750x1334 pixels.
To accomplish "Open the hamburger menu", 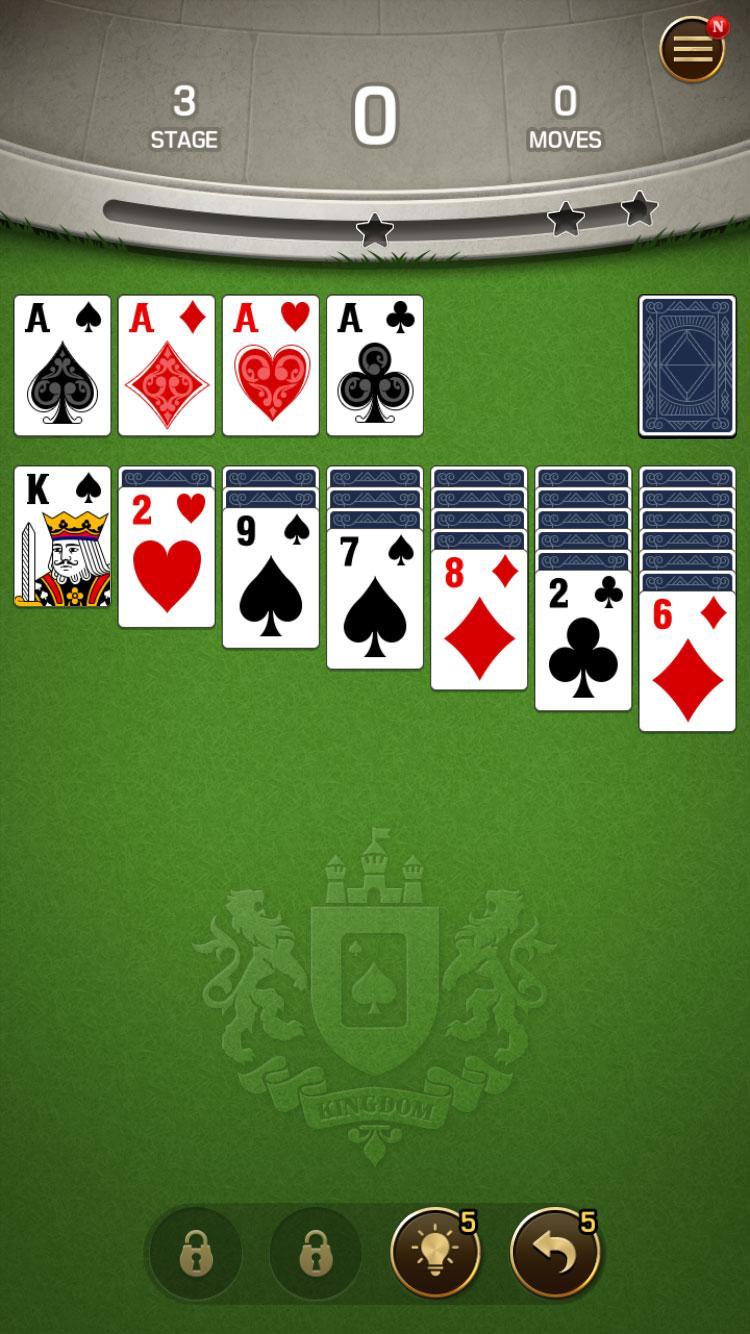I will tap(690, 48).
